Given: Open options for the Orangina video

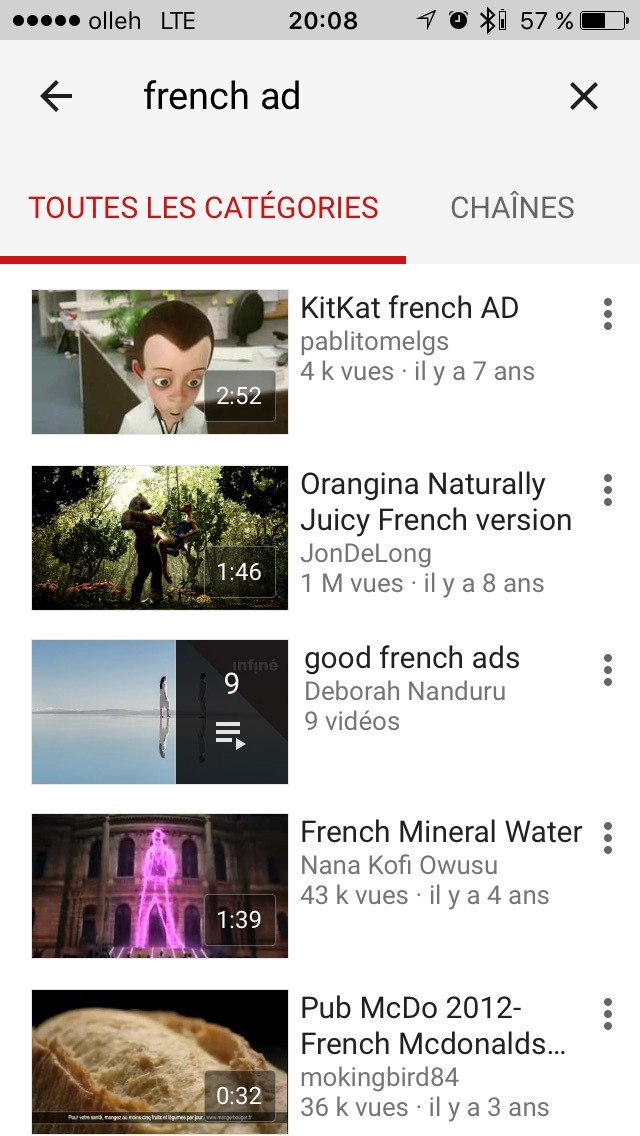Looking at the screenshot, I should (x=607, y=490).
